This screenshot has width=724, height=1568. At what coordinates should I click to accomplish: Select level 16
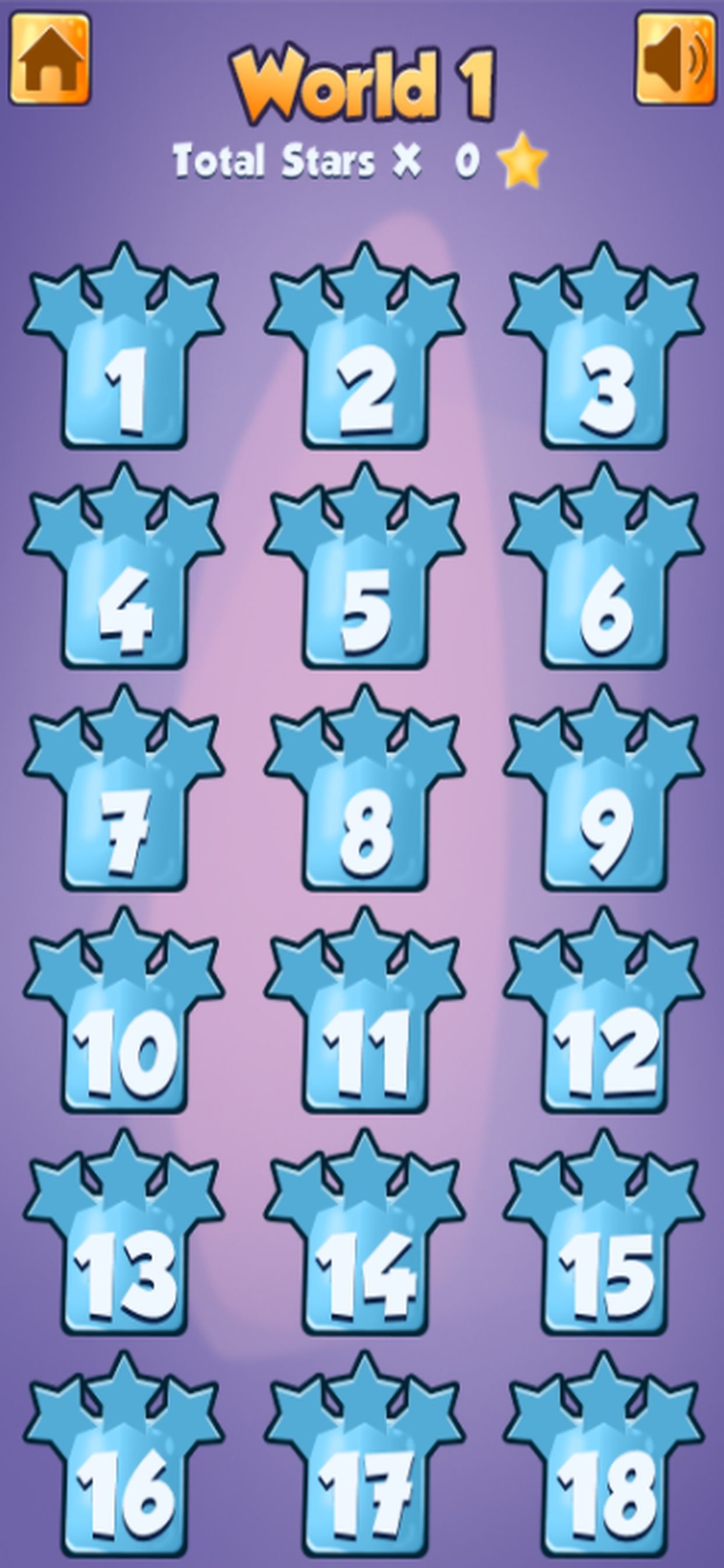(124, 1454)
